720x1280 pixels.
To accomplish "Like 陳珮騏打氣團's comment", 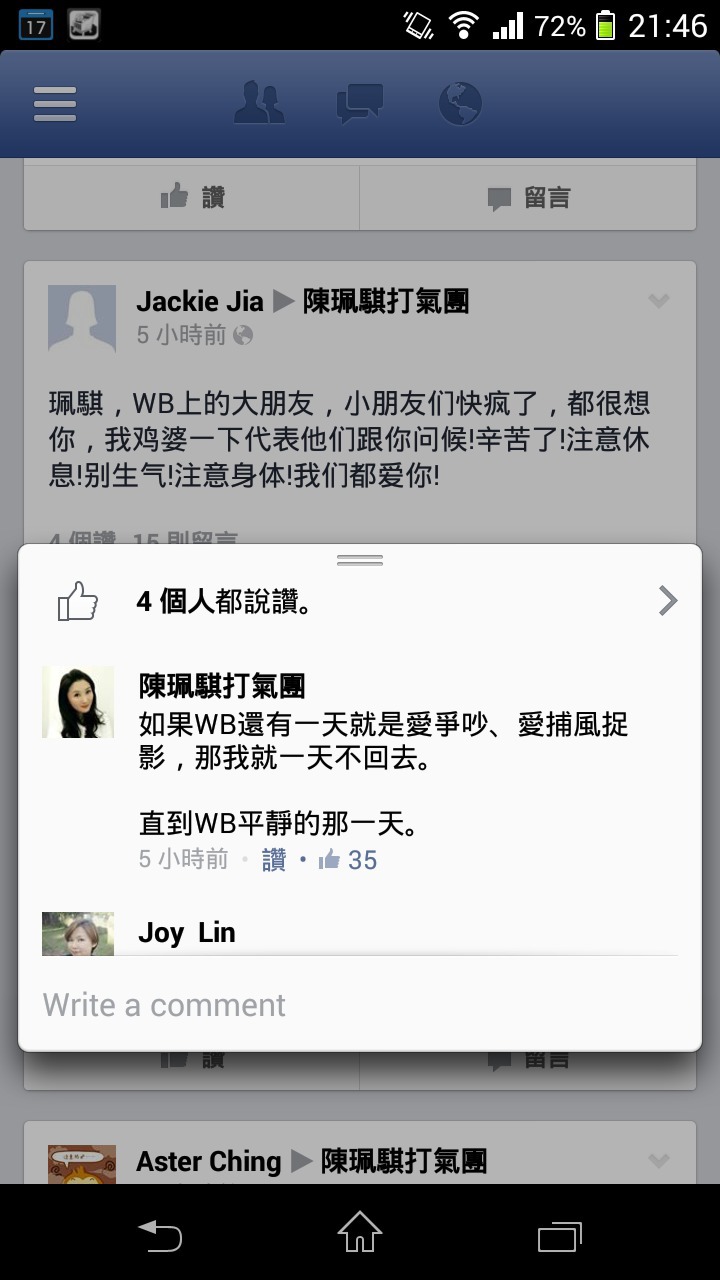I will 274,860.
